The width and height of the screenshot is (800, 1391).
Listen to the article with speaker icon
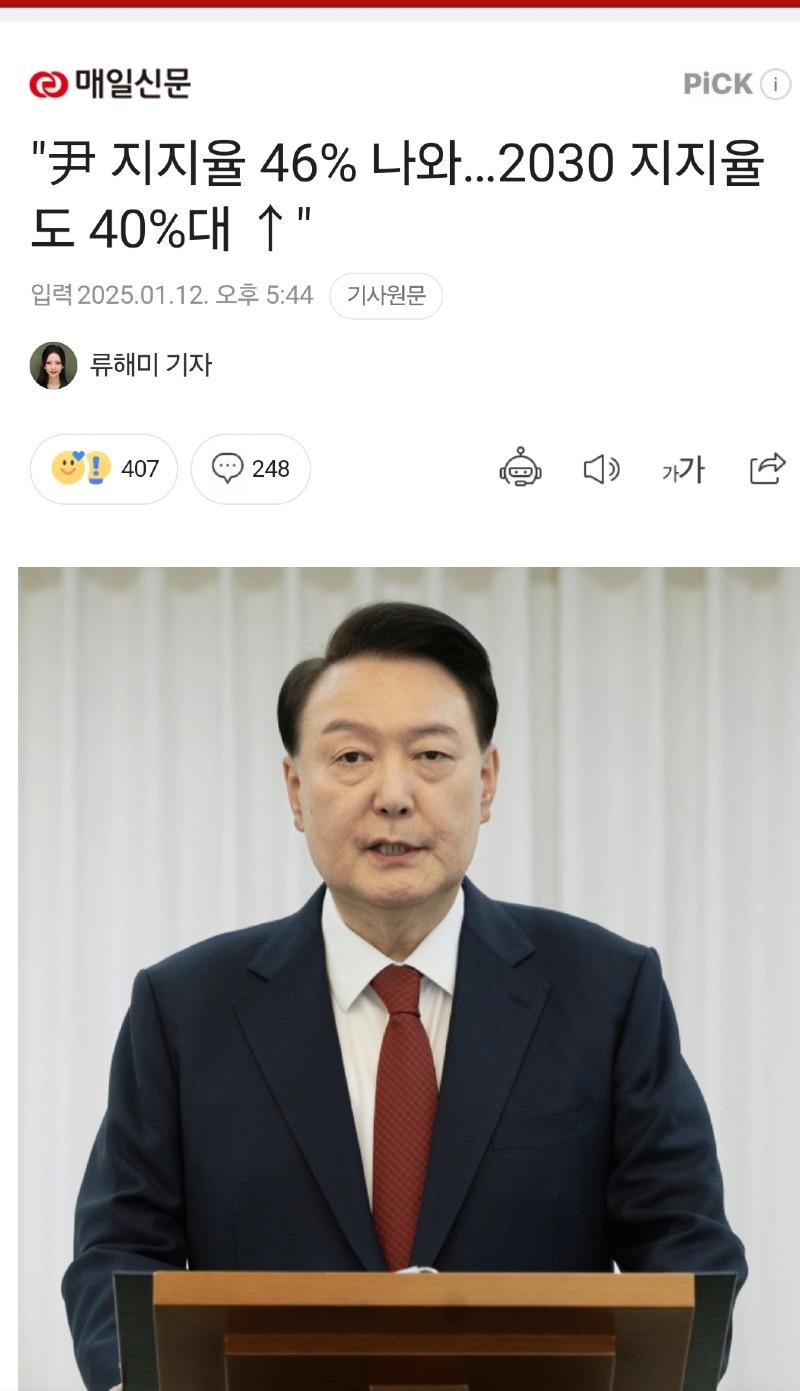(601, 469)
